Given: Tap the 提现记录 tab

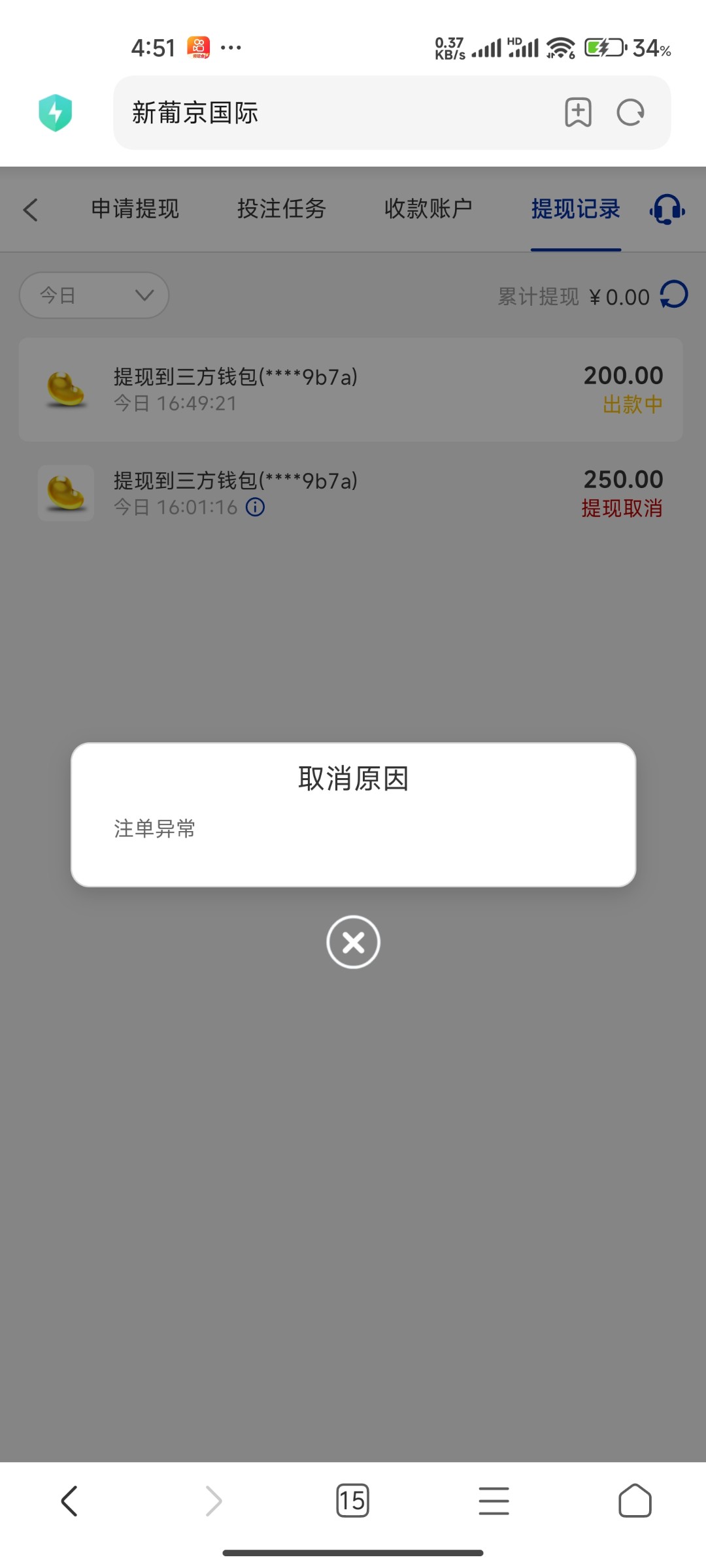Looking at the screenshot, I should click(x=575, y=209).
